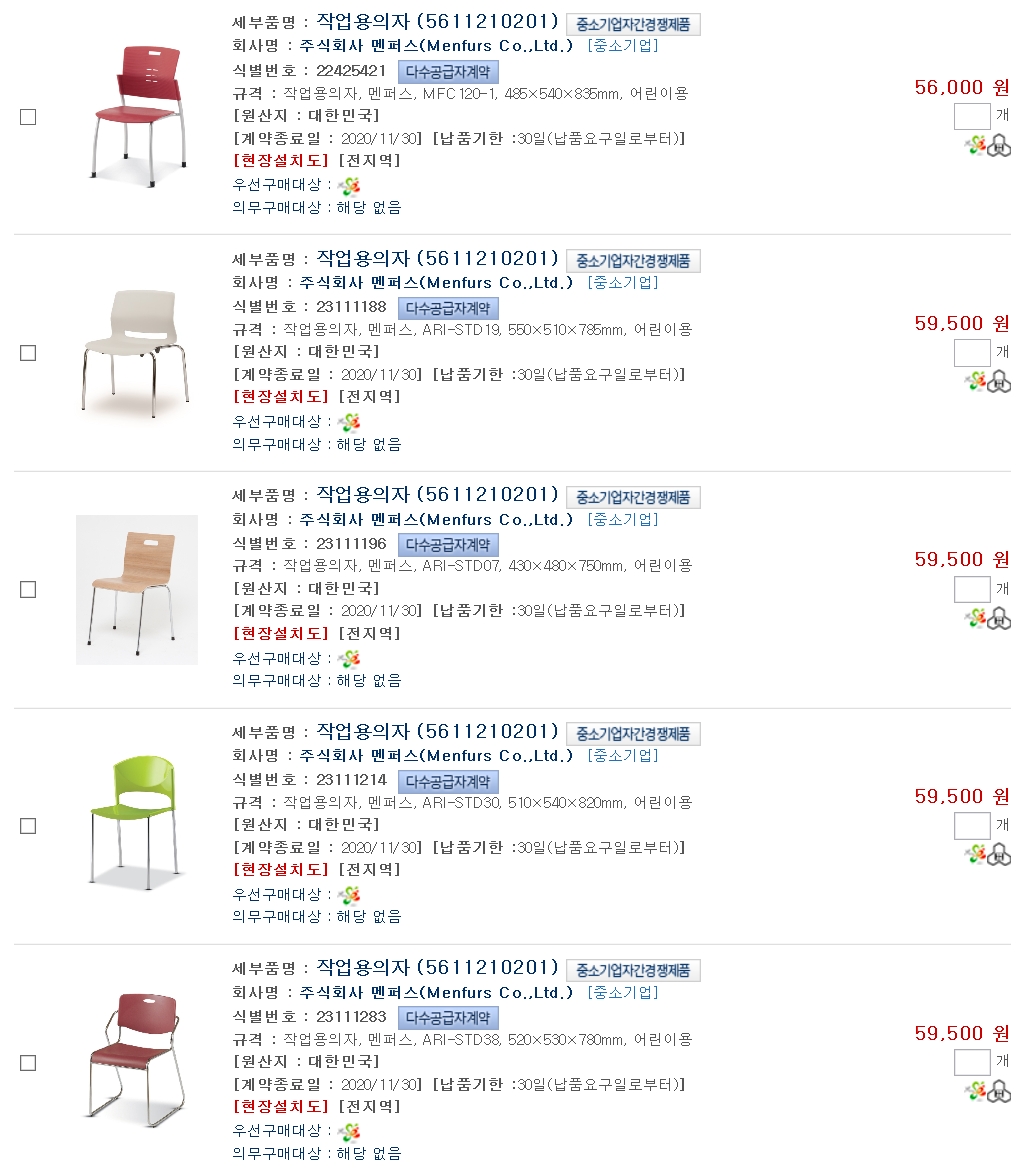Check the box for product 23111188
This screenshot has width=1023, height=1171.
coord(28,353)
